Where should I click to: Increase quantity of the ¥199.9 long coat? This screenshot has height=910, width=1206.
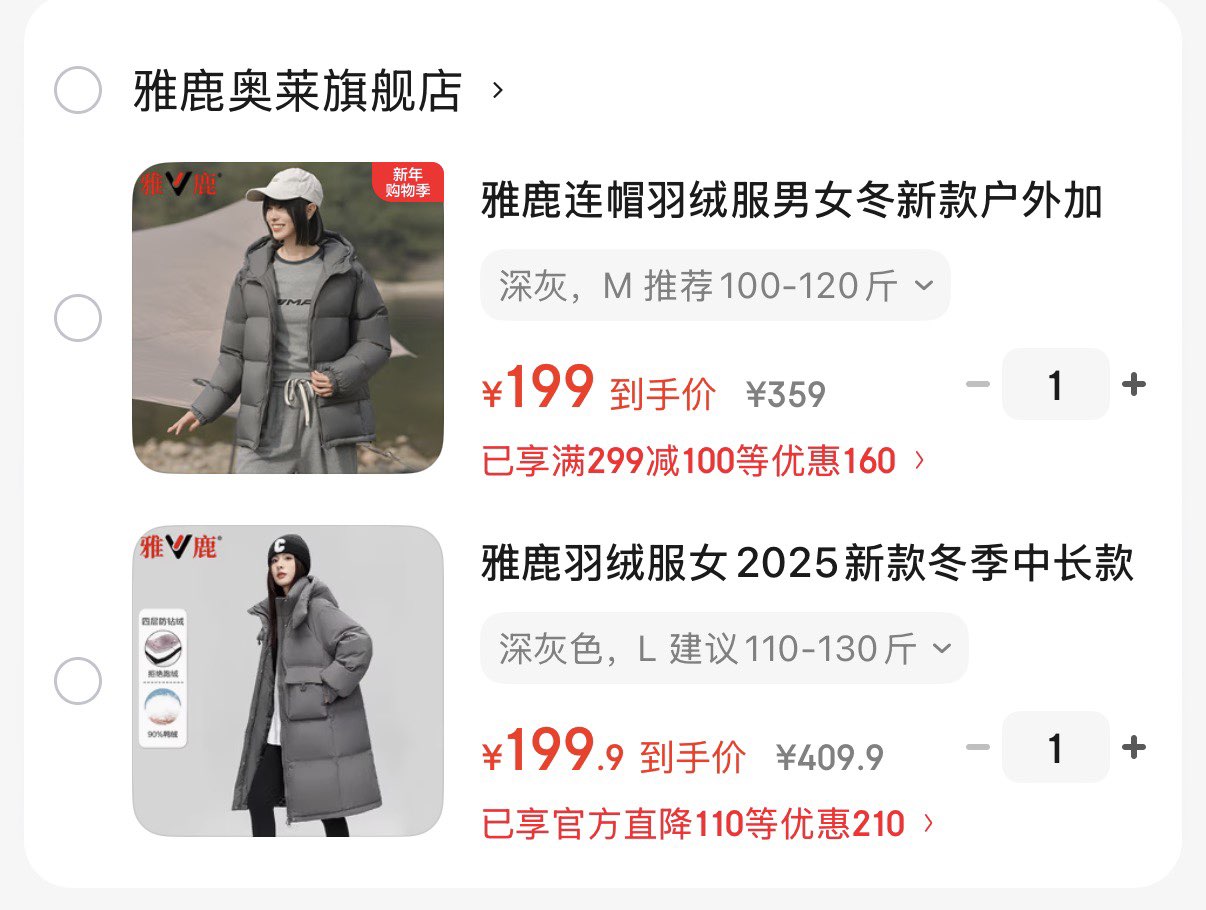coord(1133,747)
